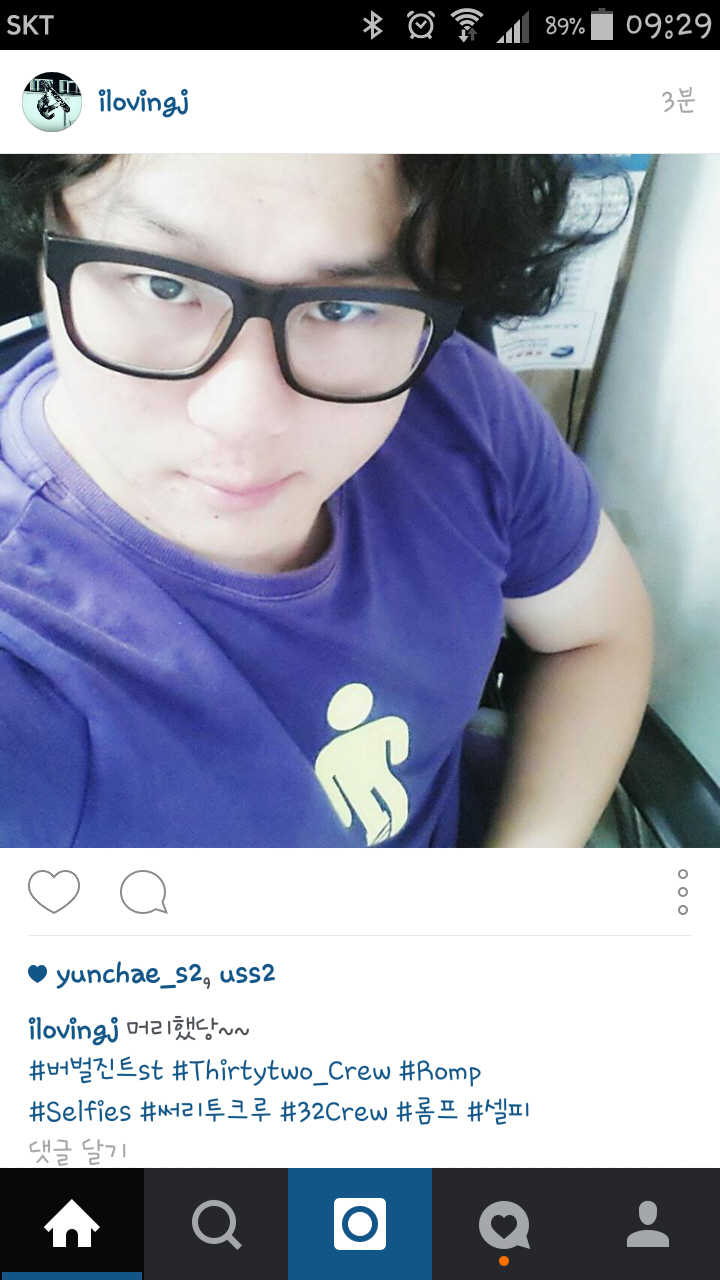
Task: Switch to the Profile tab
Action: click(648, 1224)
